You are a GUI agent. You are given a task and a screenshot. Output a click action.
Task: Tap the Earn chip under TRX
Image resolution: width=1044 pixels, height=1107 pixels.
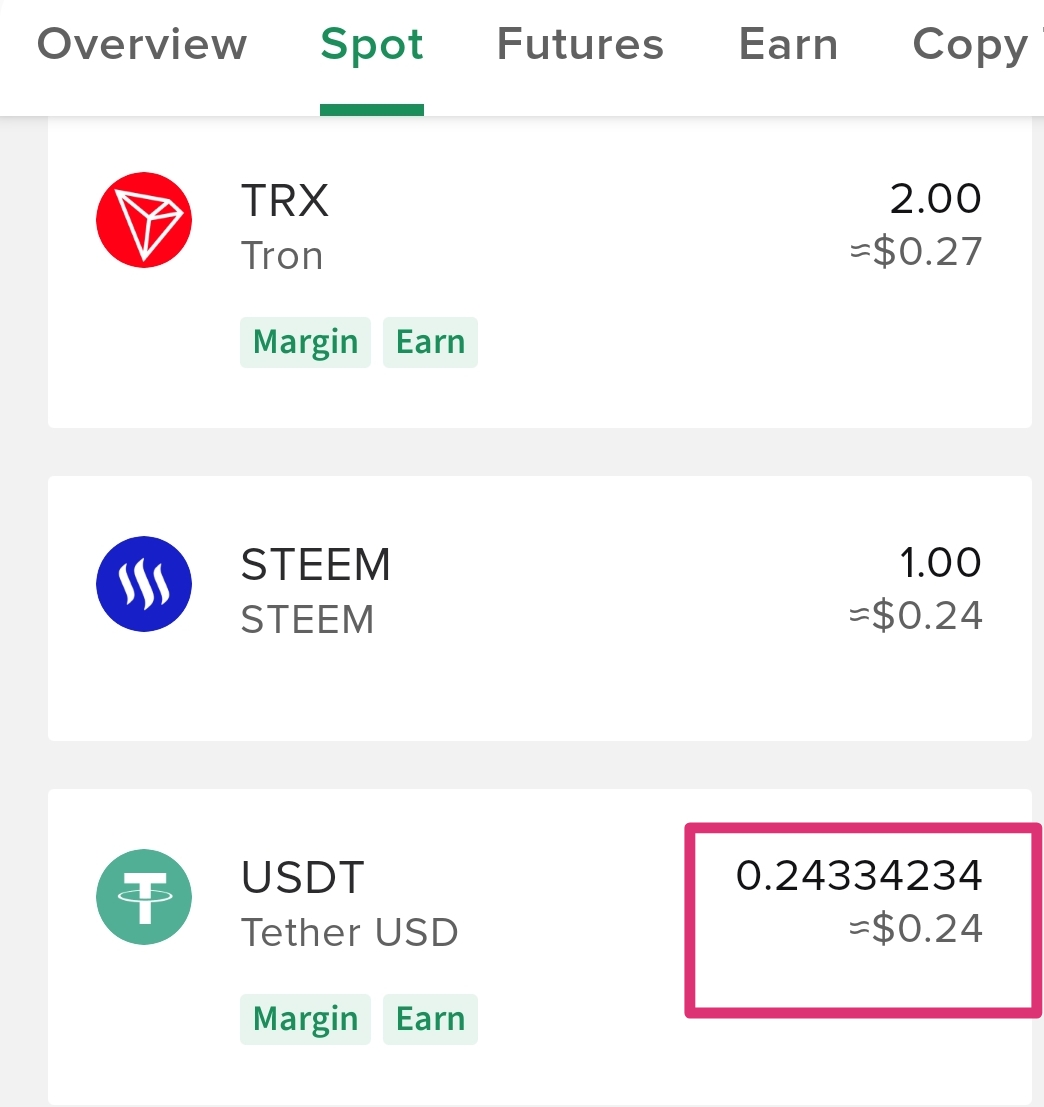click(x=430, y=342)
